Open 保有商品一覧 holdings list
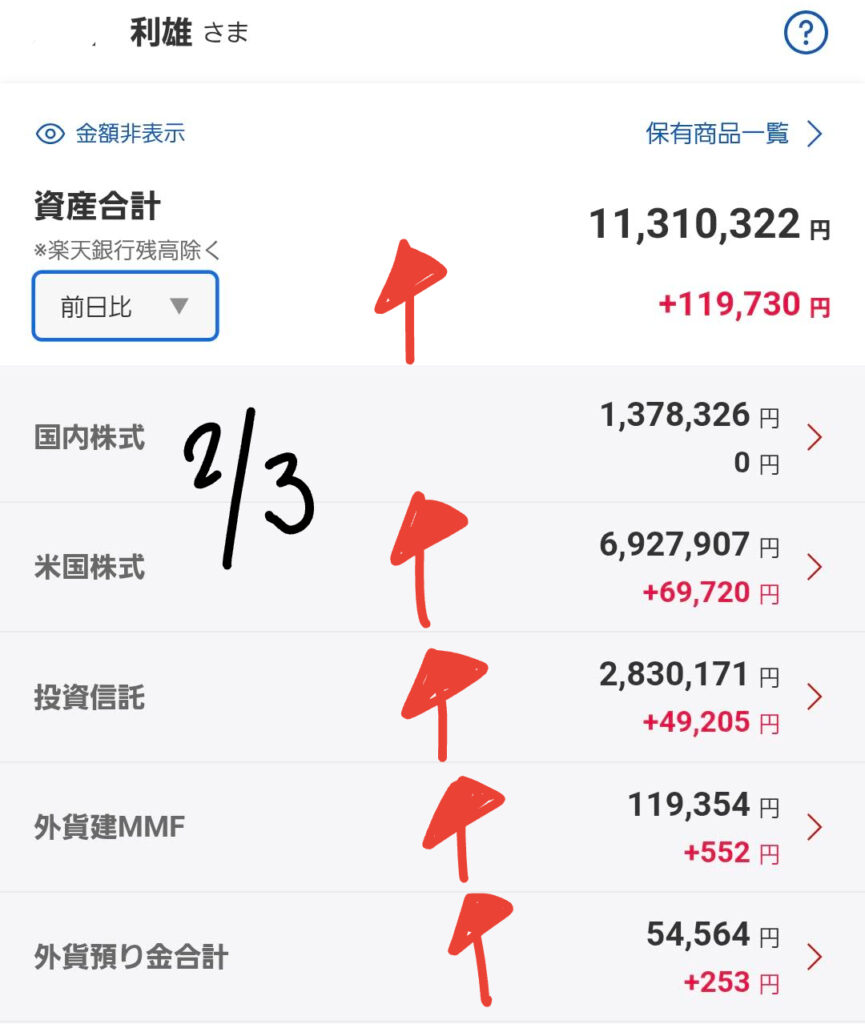This screenshot has width=865, height=1024. tap(733, 133)
